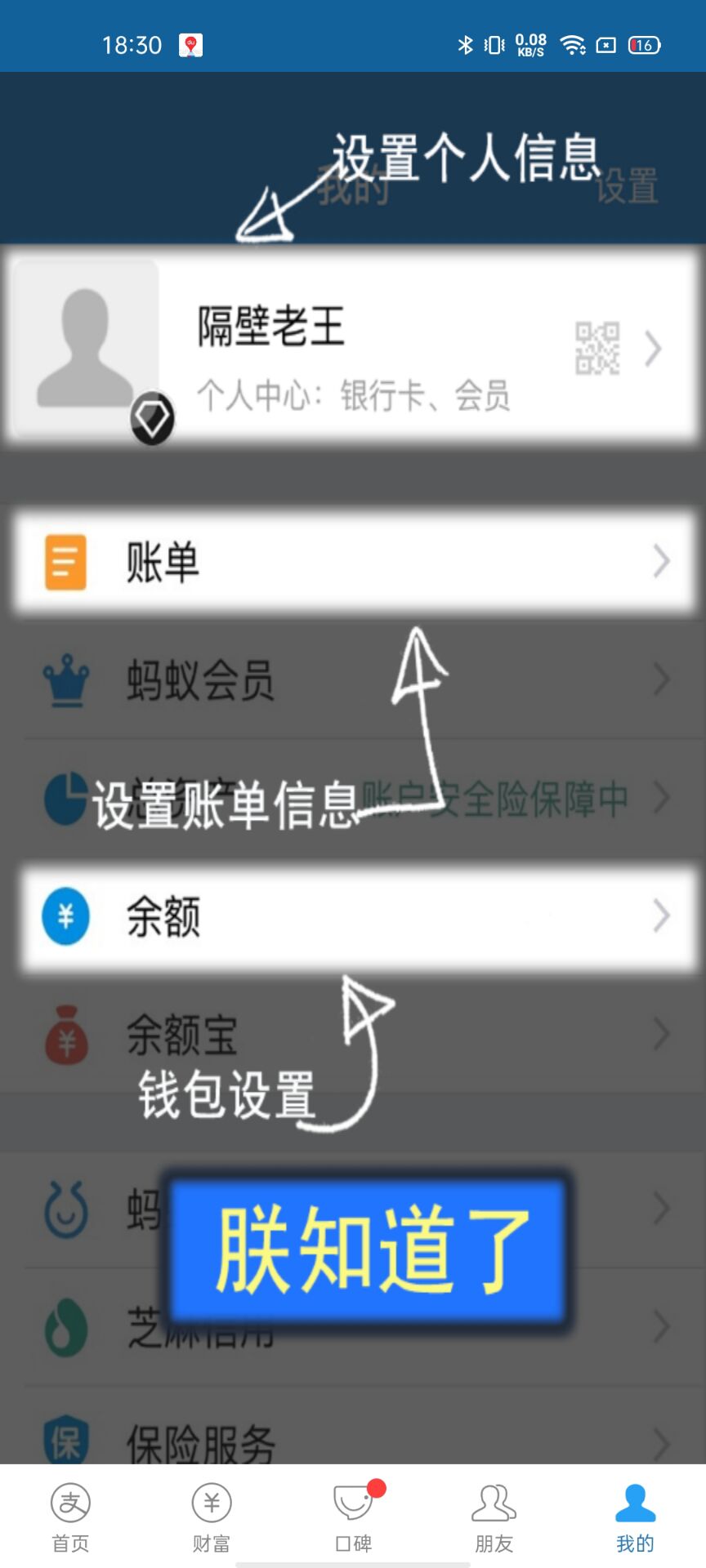The height and width of the screenshot is (1568, 706).
Task: Switch to the 首页 tab
Action: pos(70,1517)
